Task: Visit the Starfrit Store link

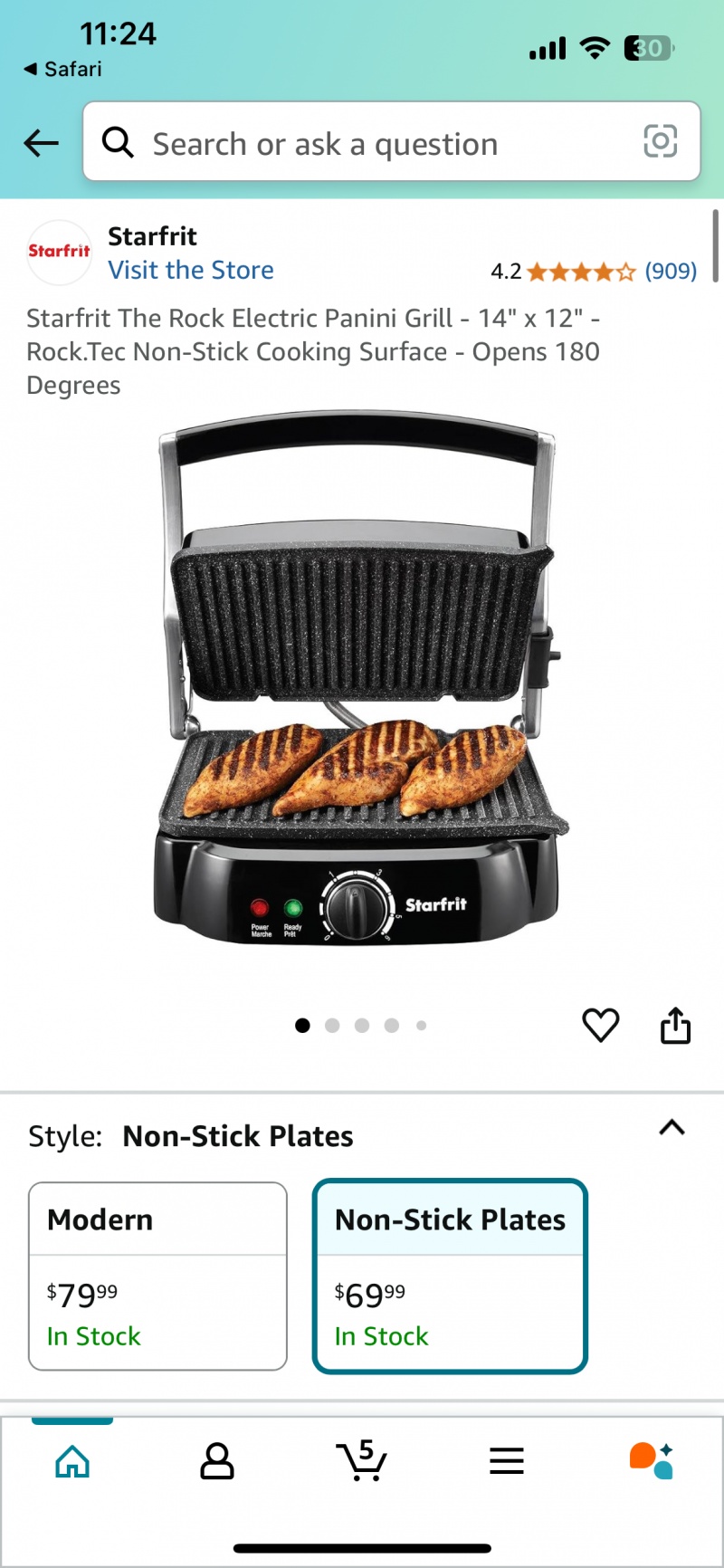Action: [x=190, y=270]
